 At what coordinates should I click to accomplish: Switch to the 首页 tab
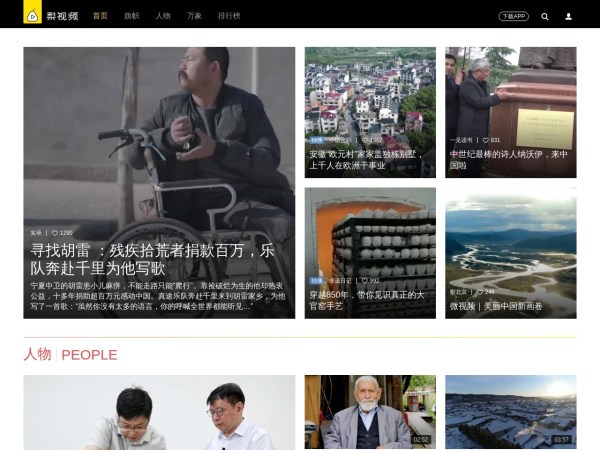100,16
